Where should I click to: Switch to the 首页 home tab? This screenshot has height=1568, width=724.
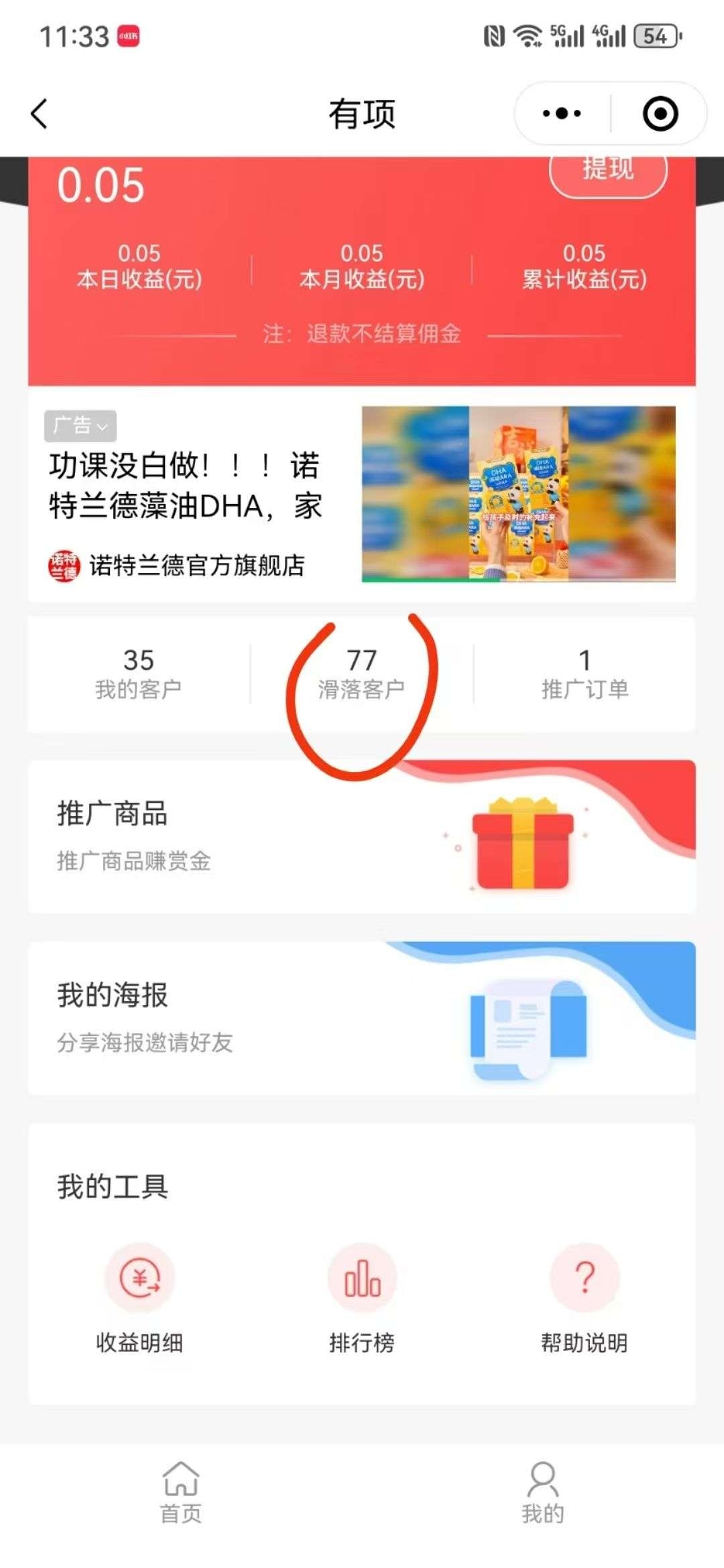pos(181,1493)
